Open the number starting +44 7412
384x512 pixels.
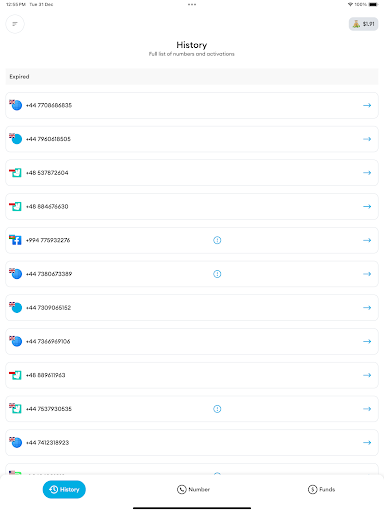point(192,442)
